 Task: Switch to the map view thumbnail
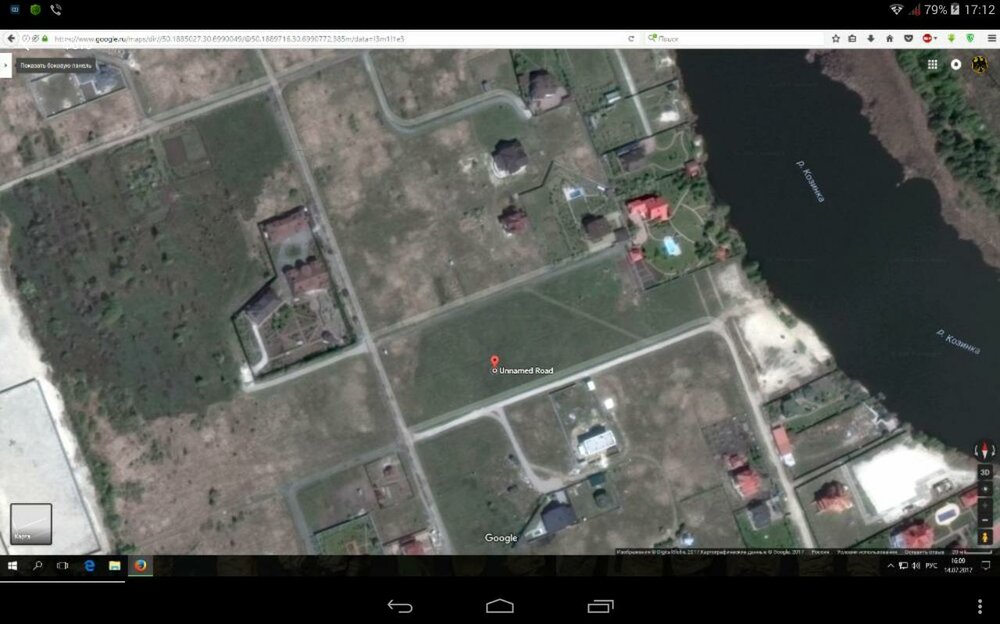31,523
